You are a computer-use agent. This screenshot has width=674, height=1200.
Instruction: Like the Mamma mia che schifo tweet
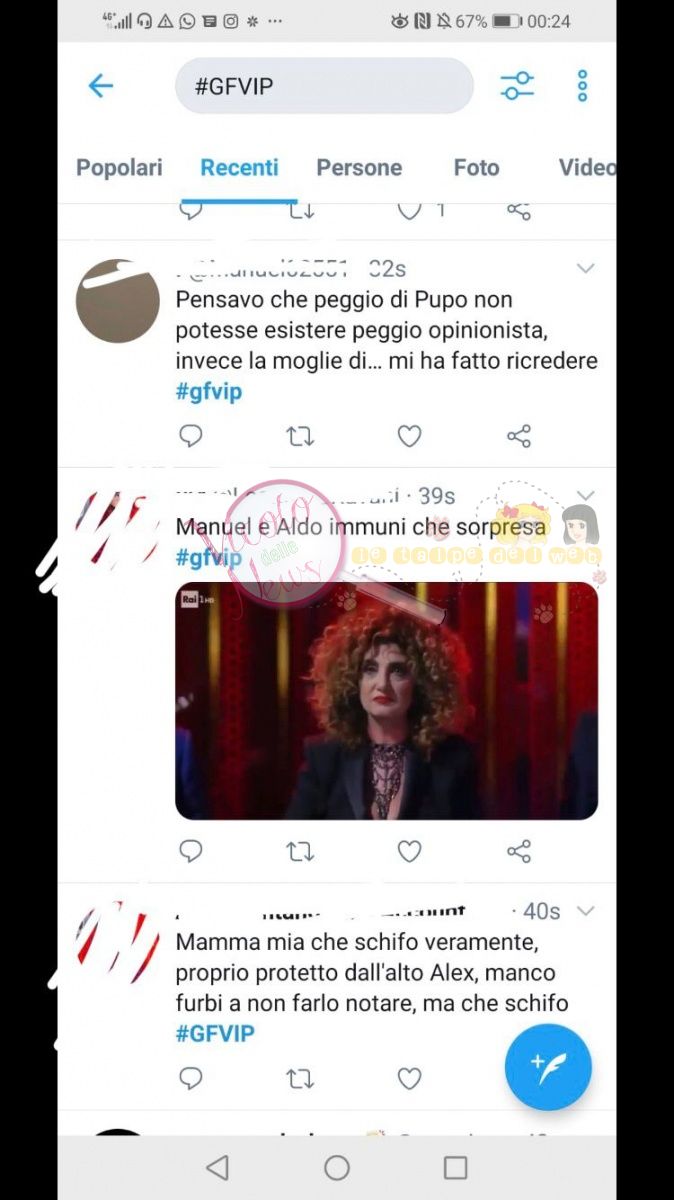pyautogui.click(x=409, y=1078)
